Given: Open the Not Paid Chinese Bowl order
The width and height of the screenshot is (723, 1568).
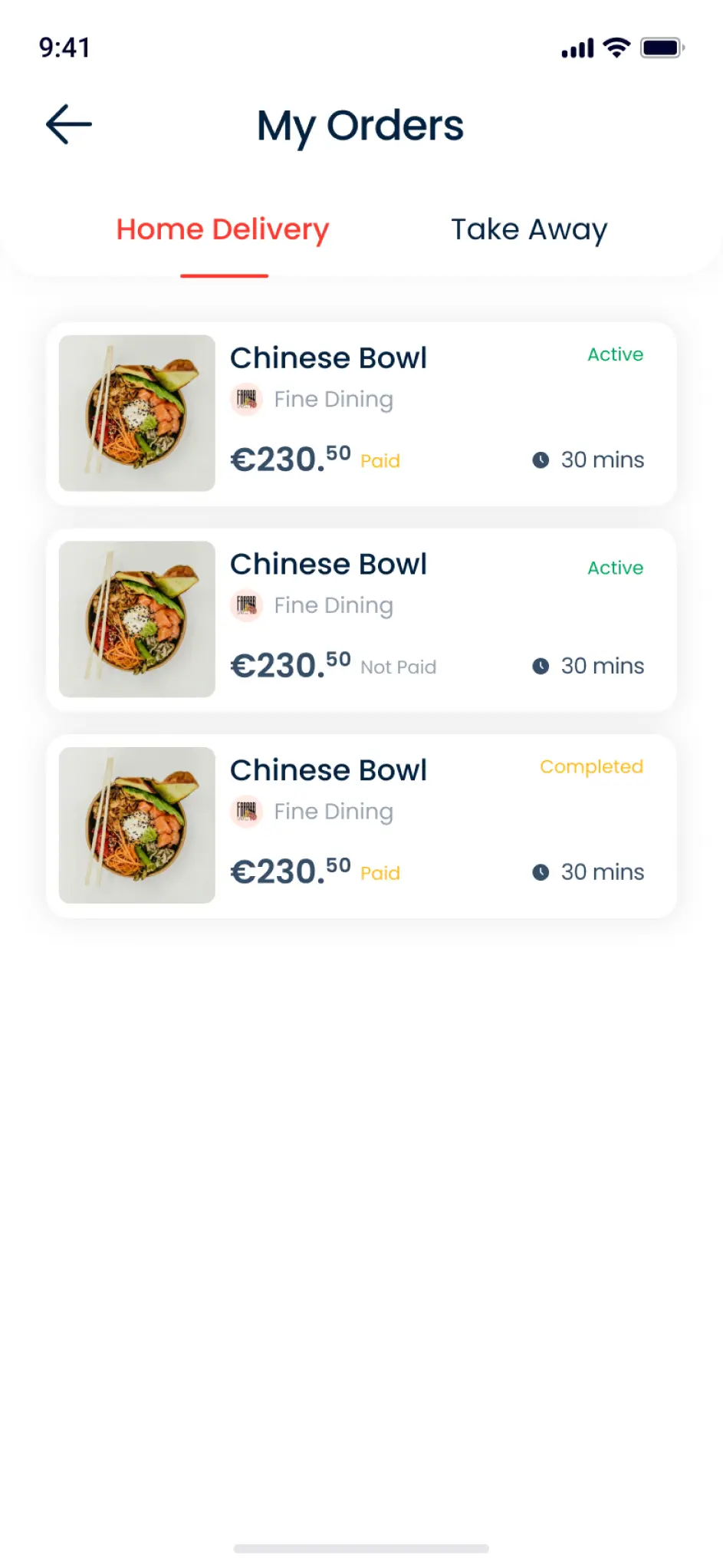Looking at the screenshot, I should tap(361, 620).
